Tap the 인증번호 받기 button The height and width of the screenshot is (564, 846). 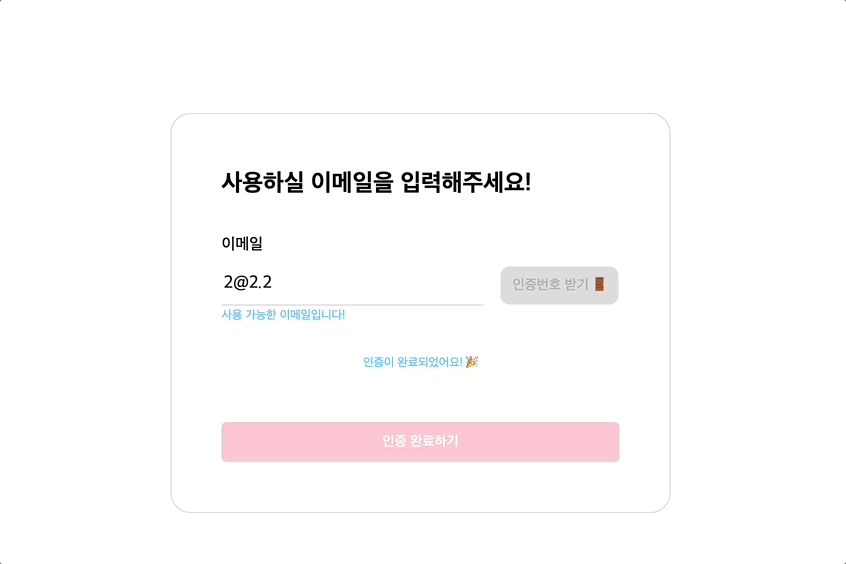(x=559, y=285)
